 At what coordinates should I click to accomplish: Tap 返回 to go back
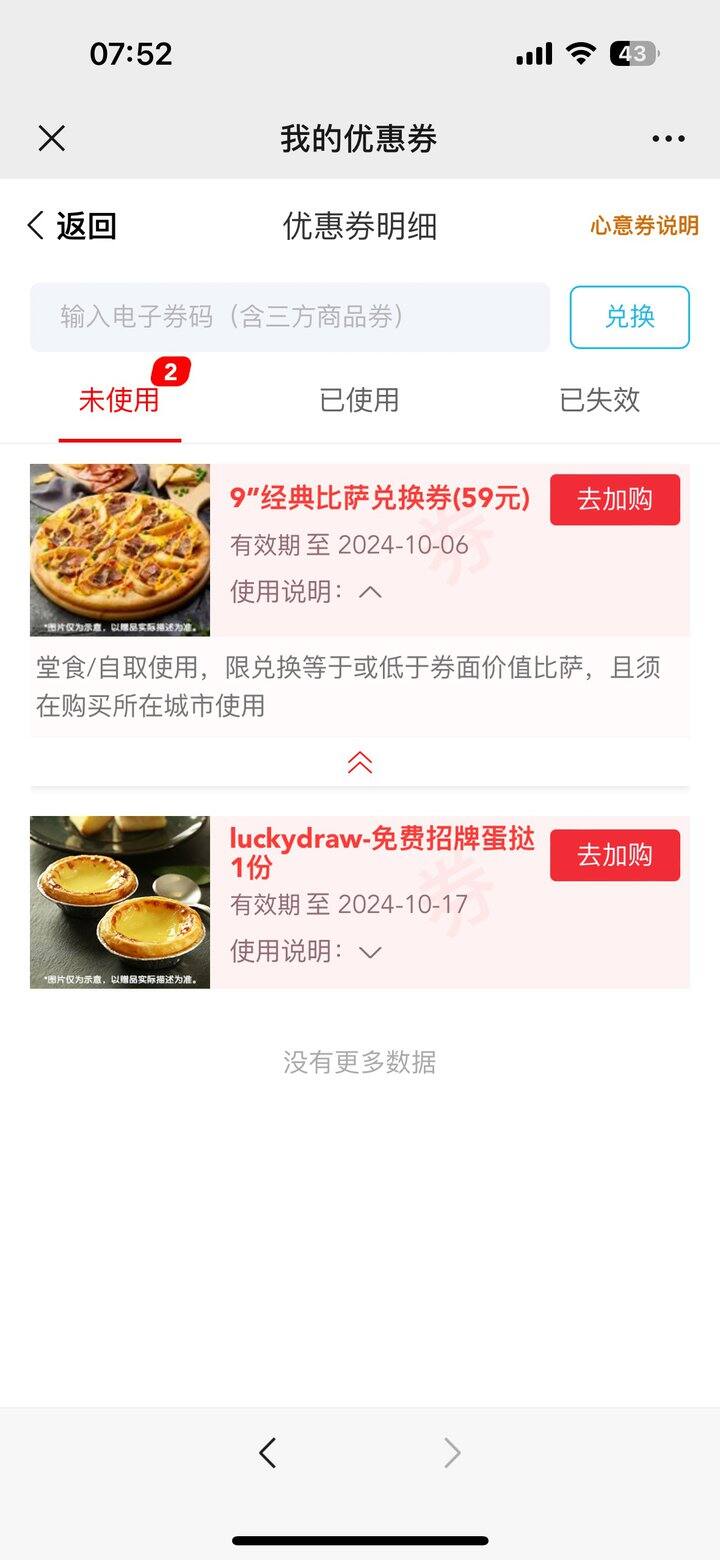pos(72,226)
